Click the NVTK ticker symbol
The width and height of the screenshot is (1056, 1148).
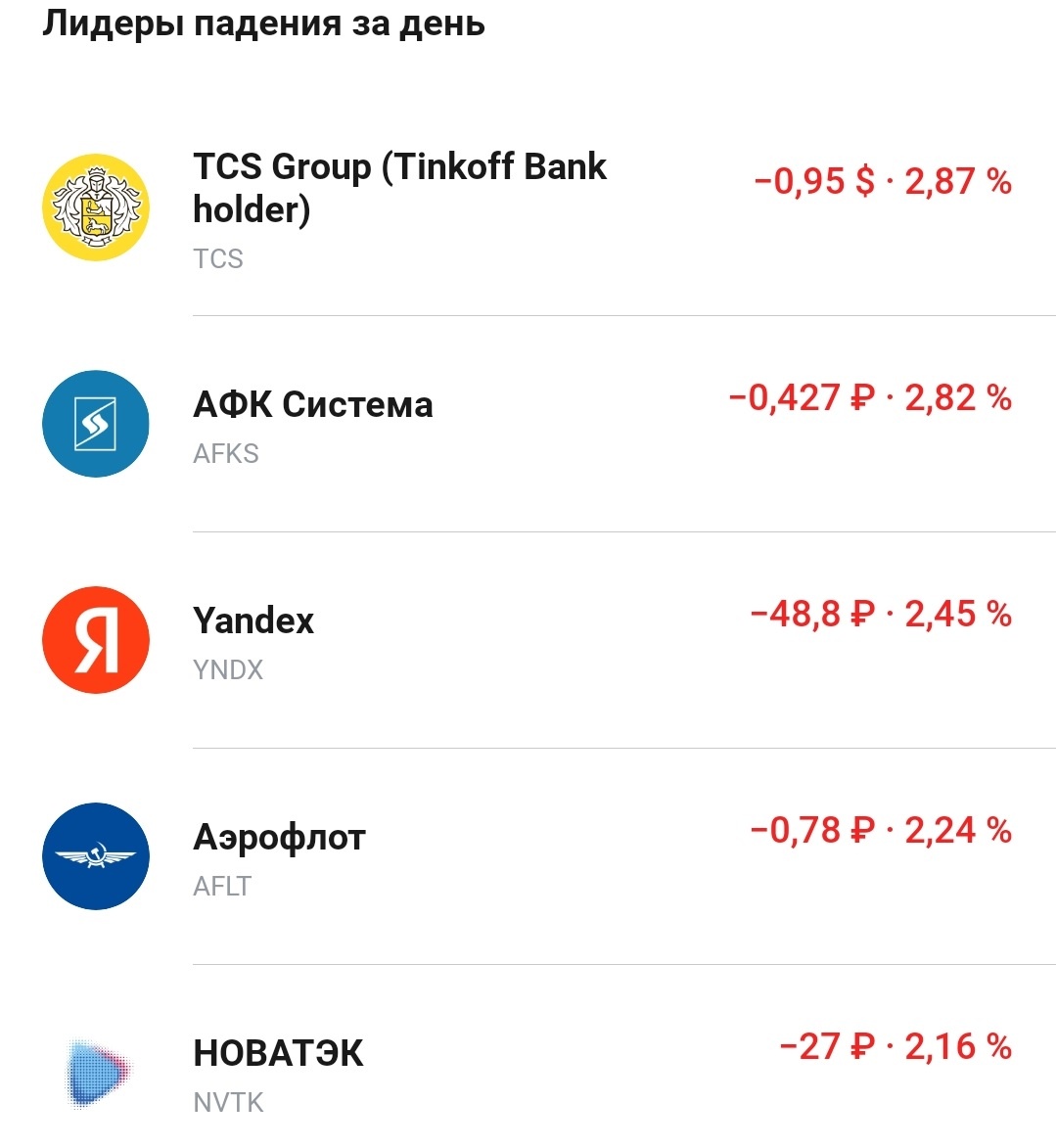[x=227, y=1101]
